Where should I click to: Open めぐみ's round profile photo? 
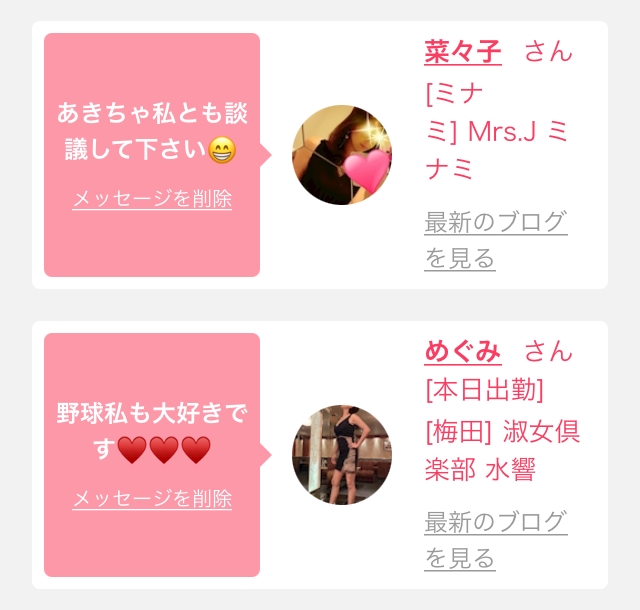(x=342, y=455)
